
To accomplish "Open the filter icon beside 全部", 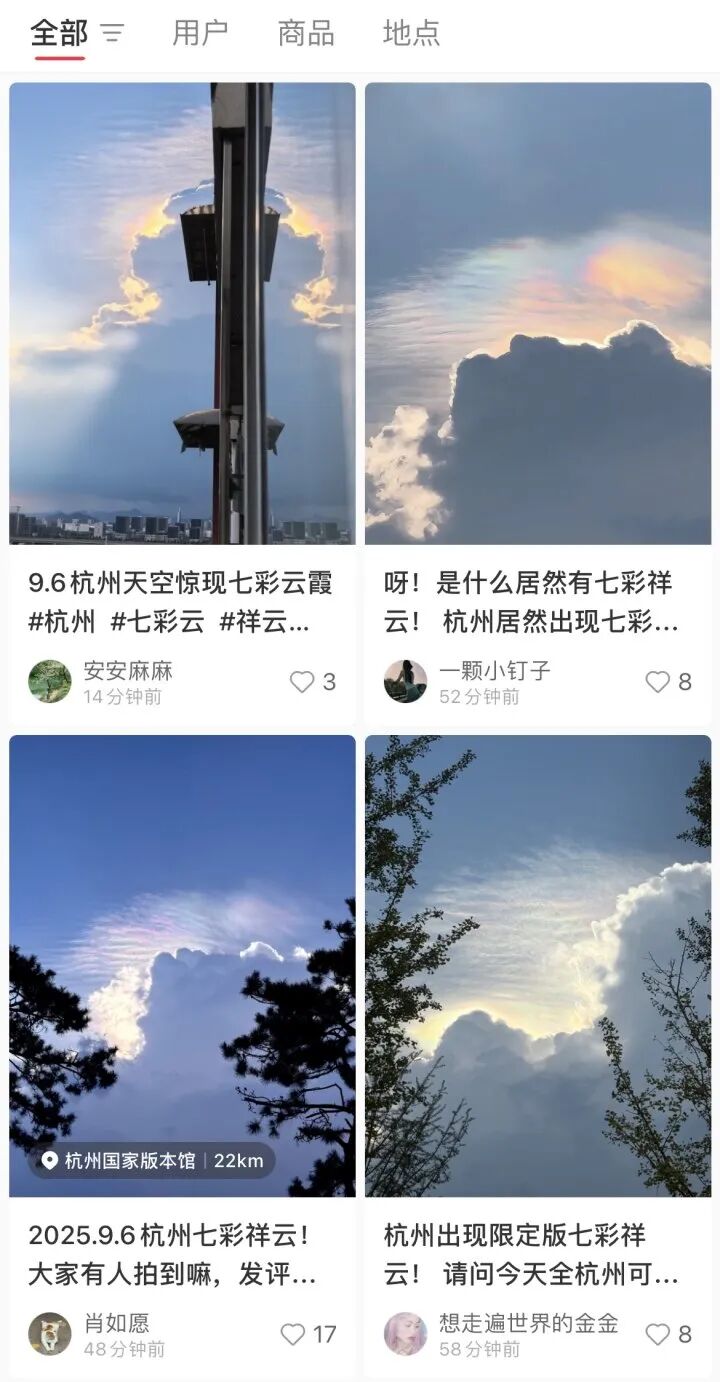I will [x=113, y=34].
